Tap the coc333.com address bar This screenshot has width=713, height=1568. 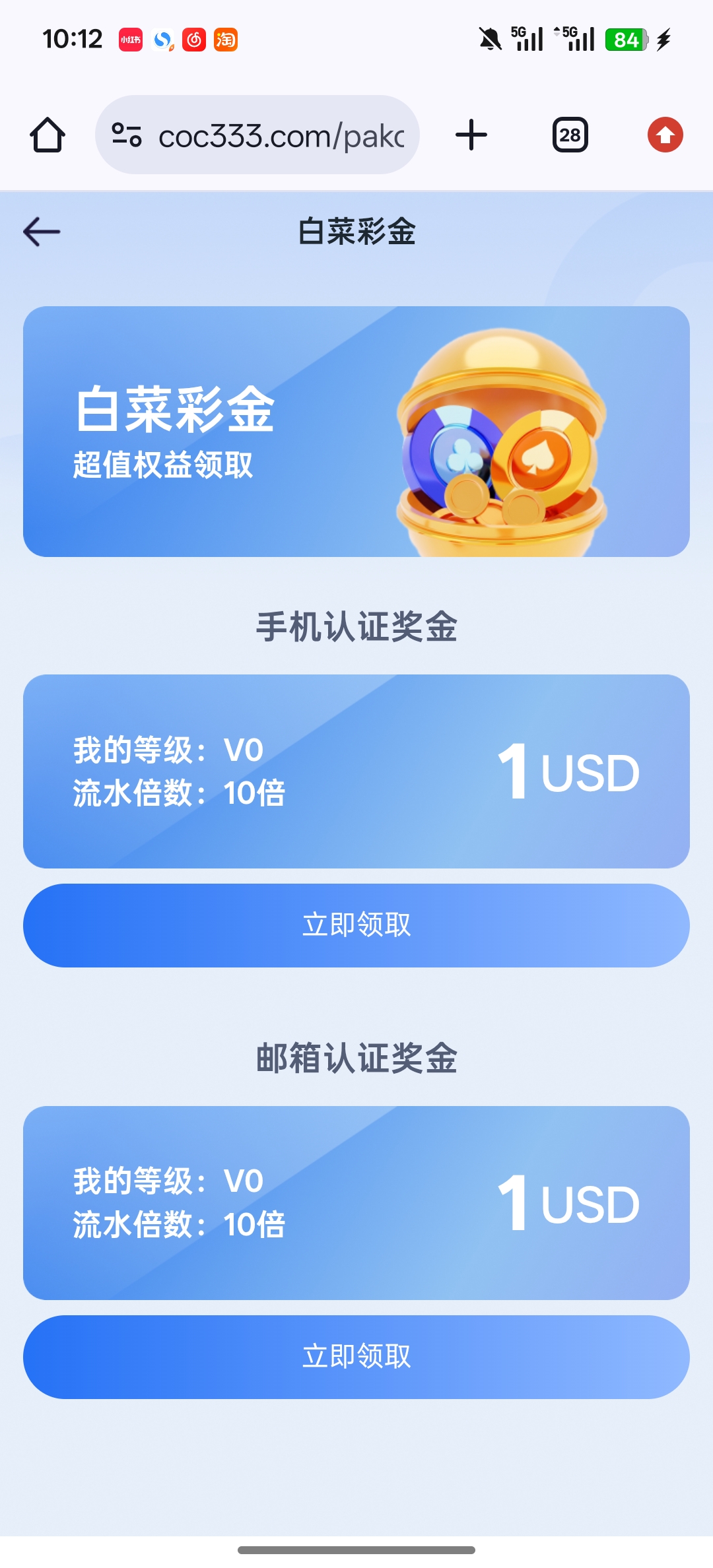(281, 135)
